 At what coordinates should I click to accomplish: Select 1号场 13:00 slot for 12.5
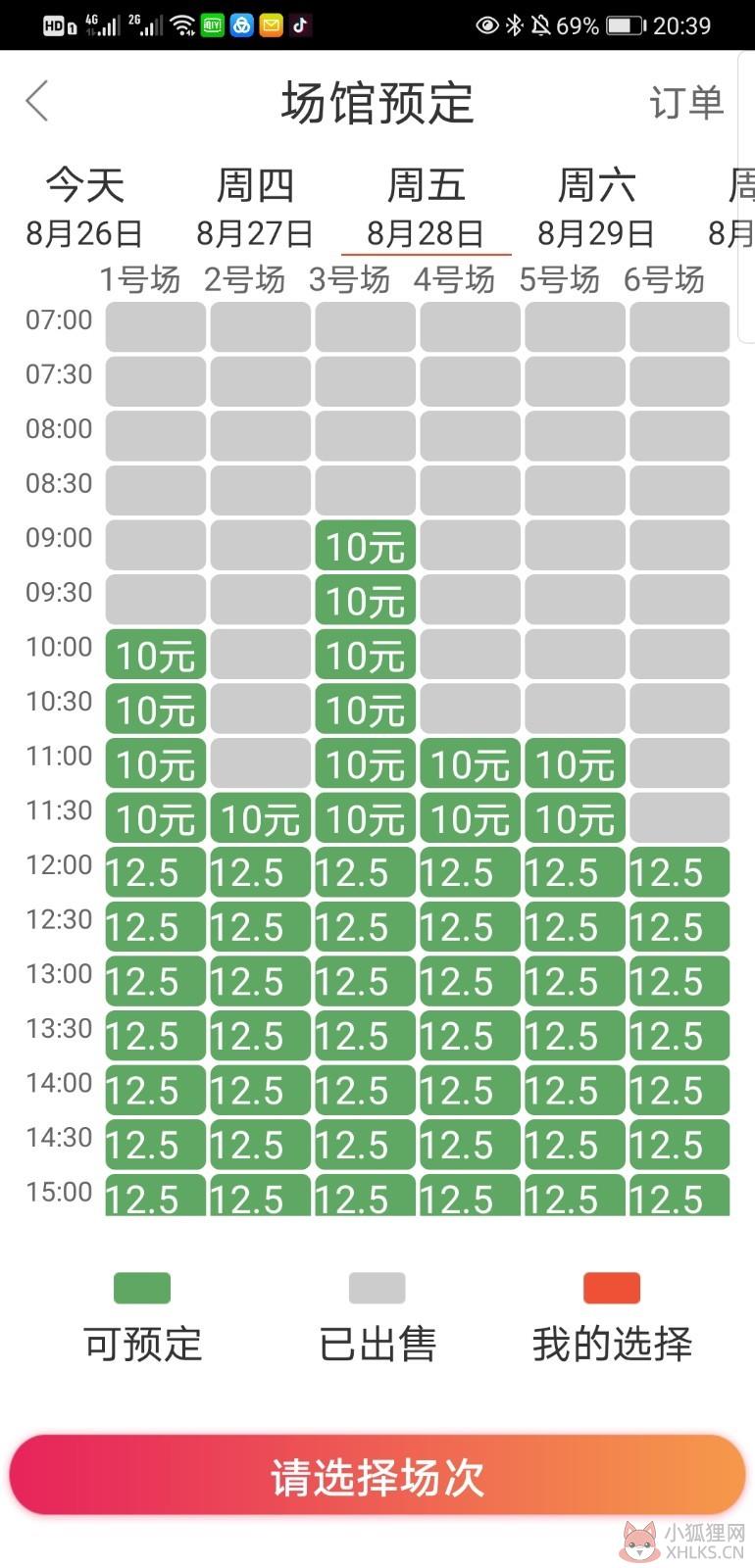(156, 982)
